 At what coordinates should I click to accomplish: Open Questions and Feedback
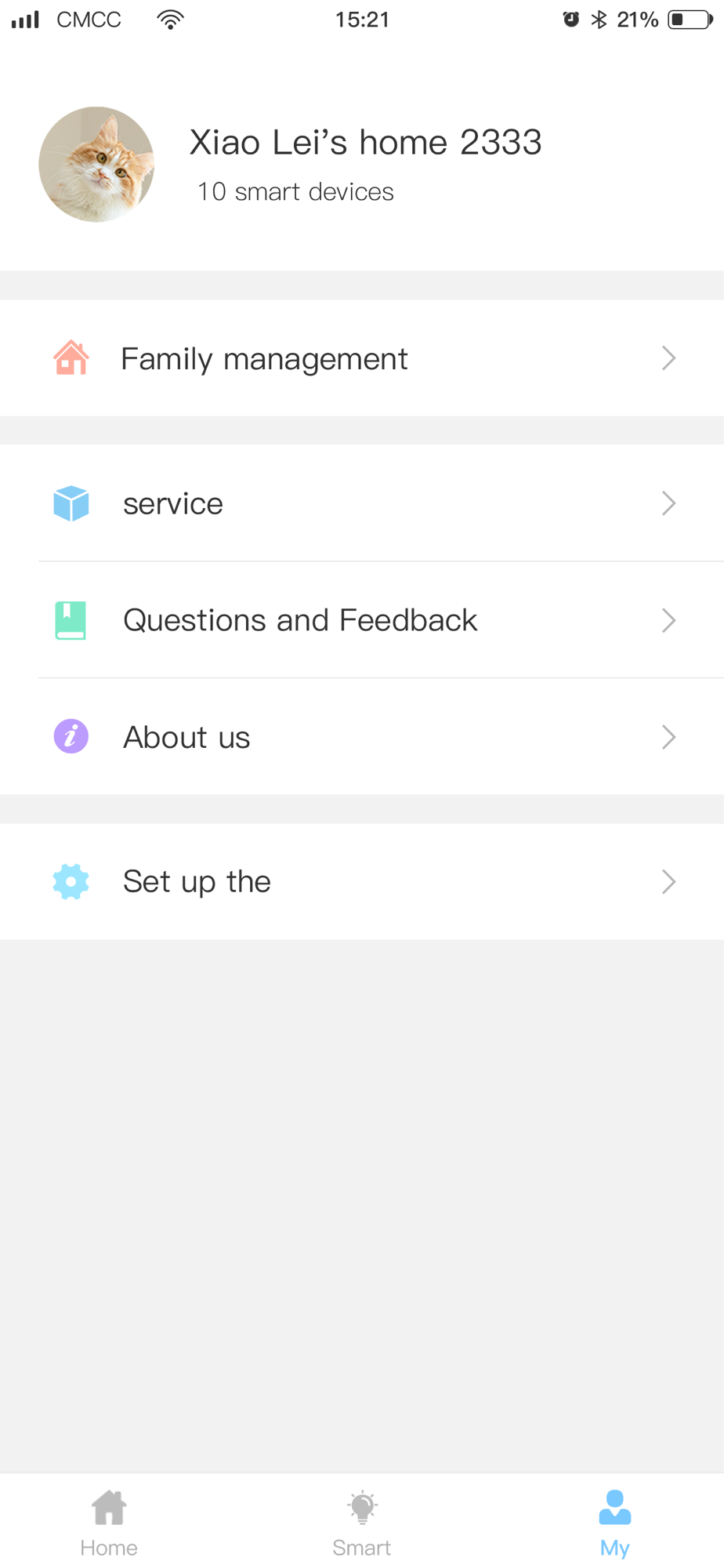pyautogui.click(x=362, y=620)
